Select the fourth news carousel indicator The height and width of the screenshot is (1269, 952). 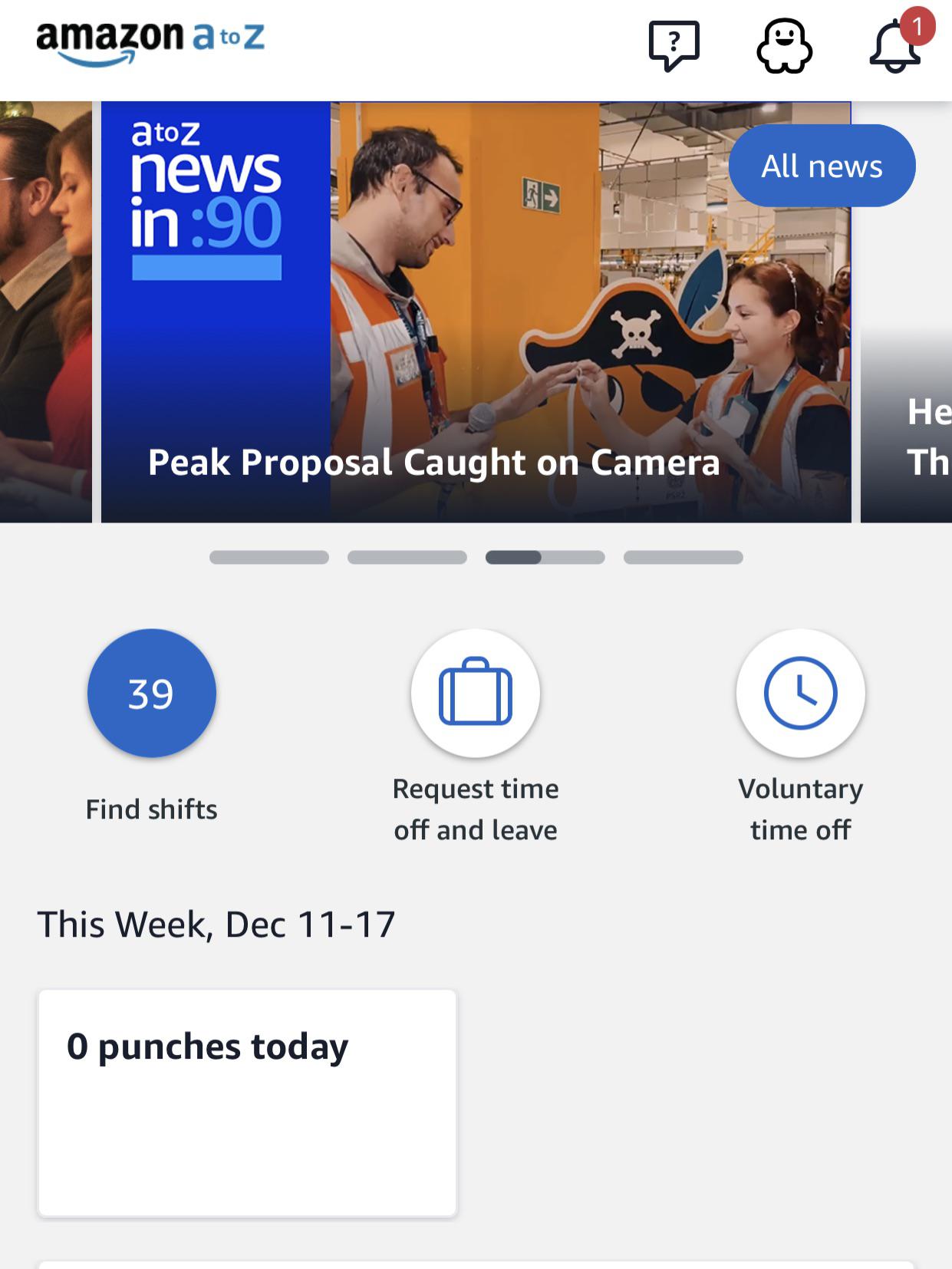coord(683,558)
